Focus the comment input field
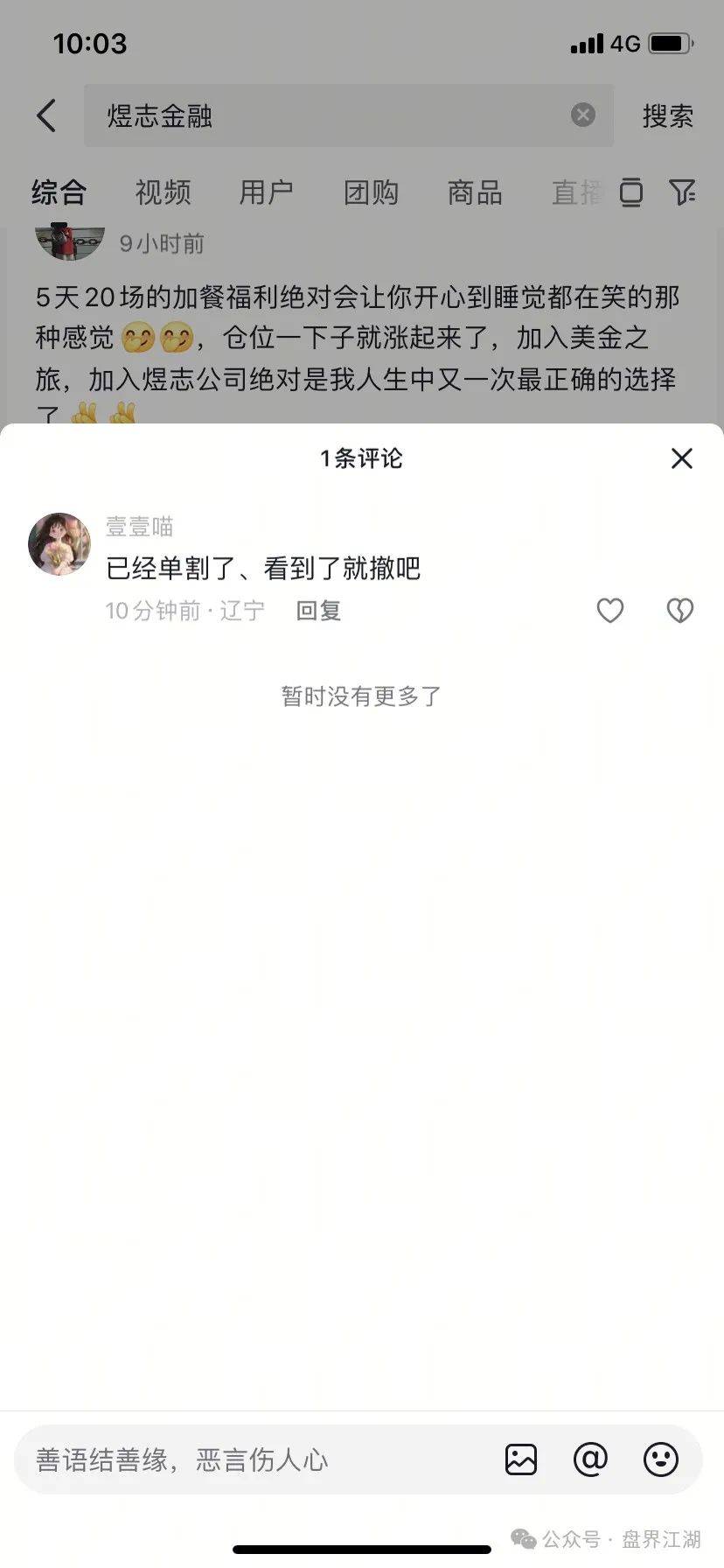Viewport: 724px width, 1568px height. point(254,1459)
